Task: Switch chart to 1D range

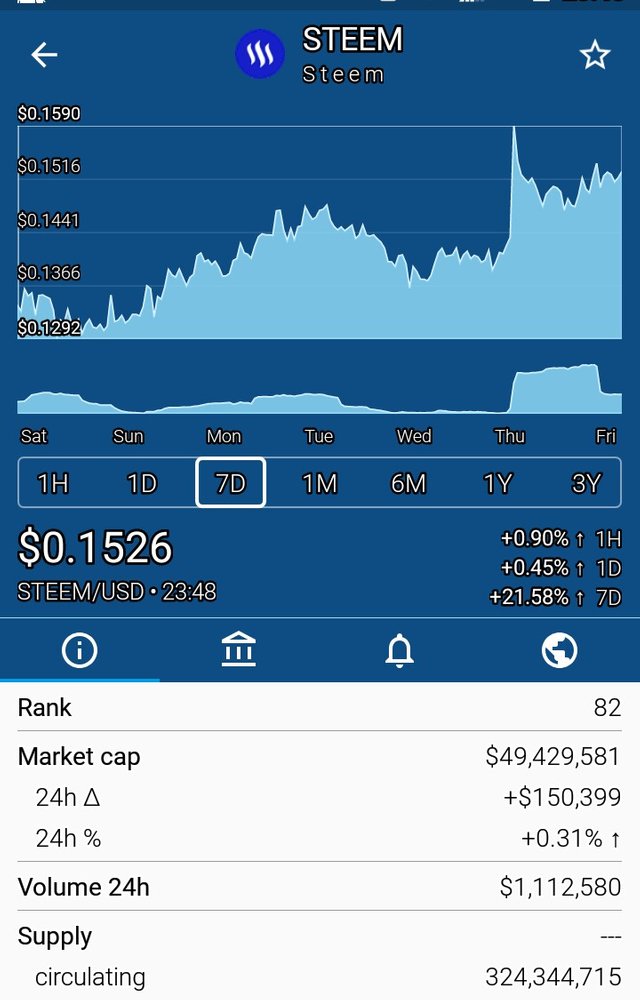Action: click(x=142, y=484)
